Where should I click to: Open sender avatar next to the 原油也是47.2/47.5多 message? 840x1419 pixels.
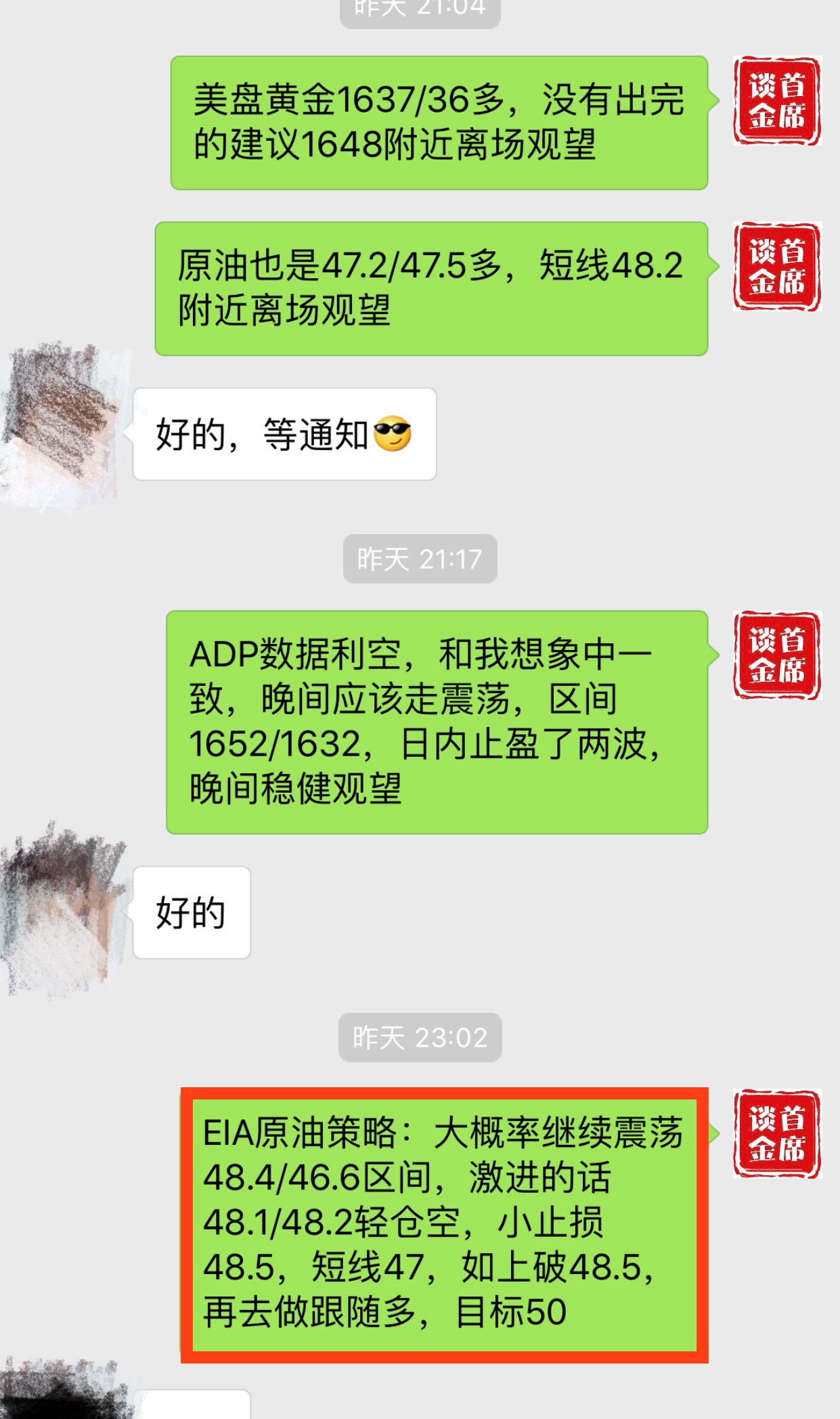click(777, 266)
